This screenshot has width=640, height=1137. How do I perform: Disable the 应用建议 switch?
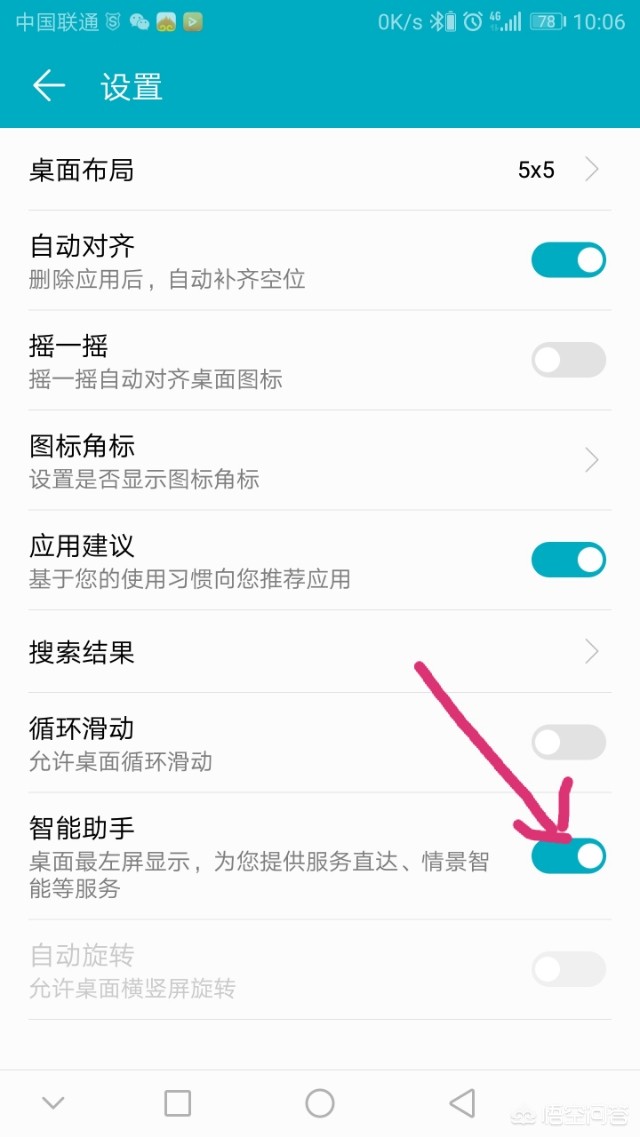pos(568,560)
